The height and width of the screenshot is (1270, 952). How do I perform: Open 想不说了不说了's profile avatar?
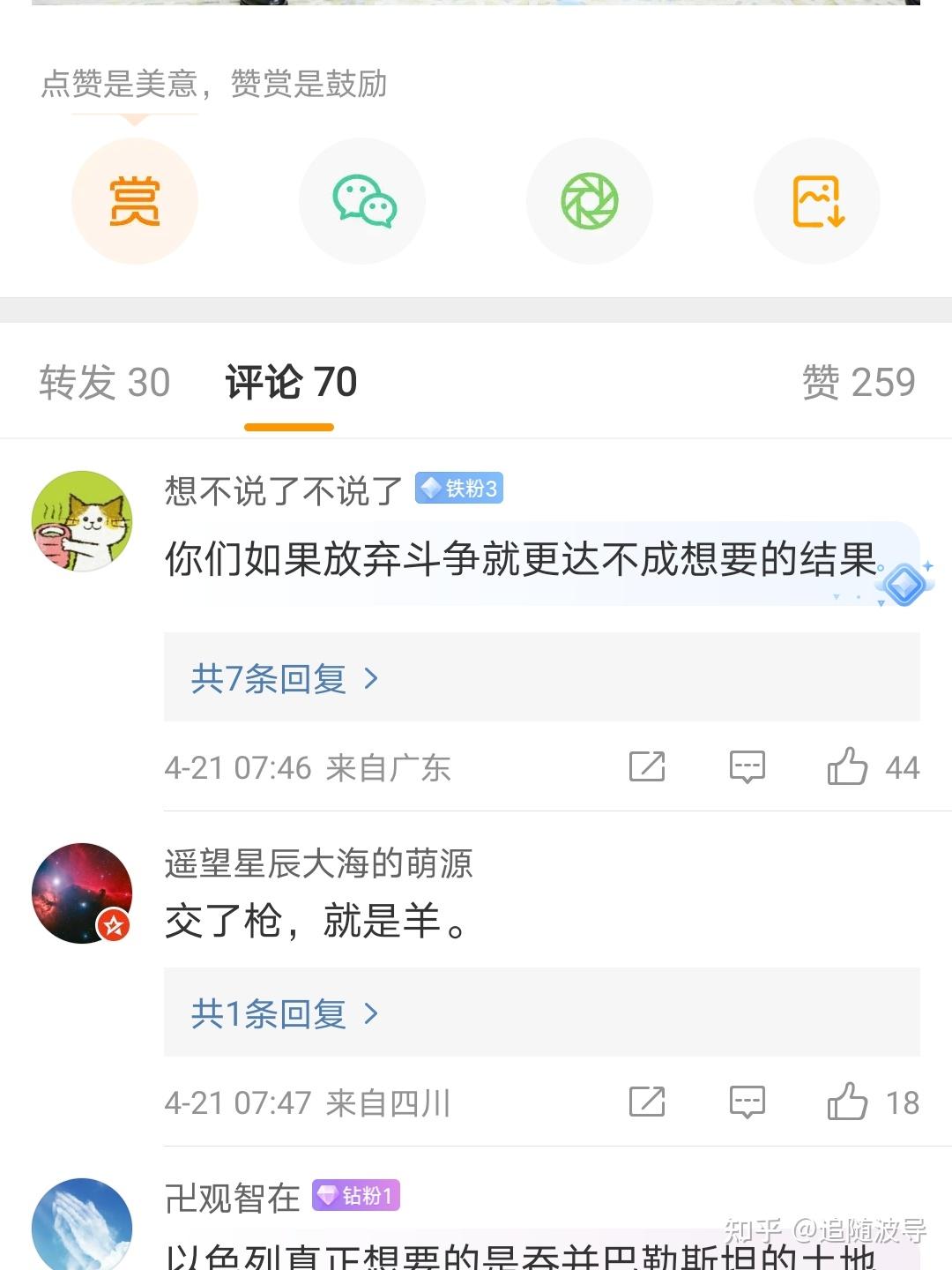click(82, 521)
